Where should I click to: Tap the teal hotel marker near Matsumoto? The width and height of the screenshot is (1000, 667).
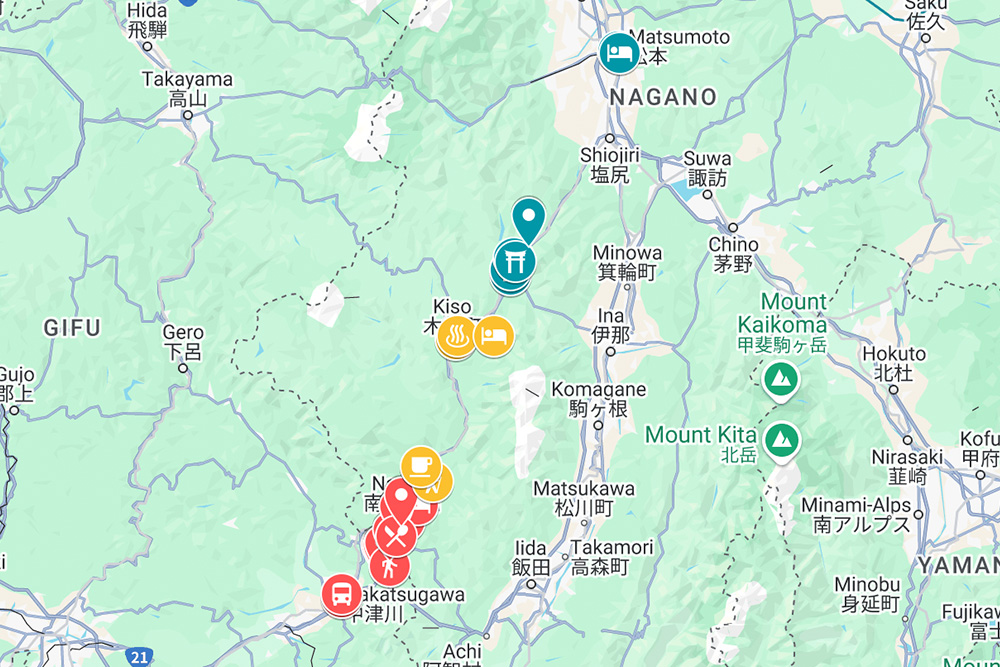coord(620,52)
